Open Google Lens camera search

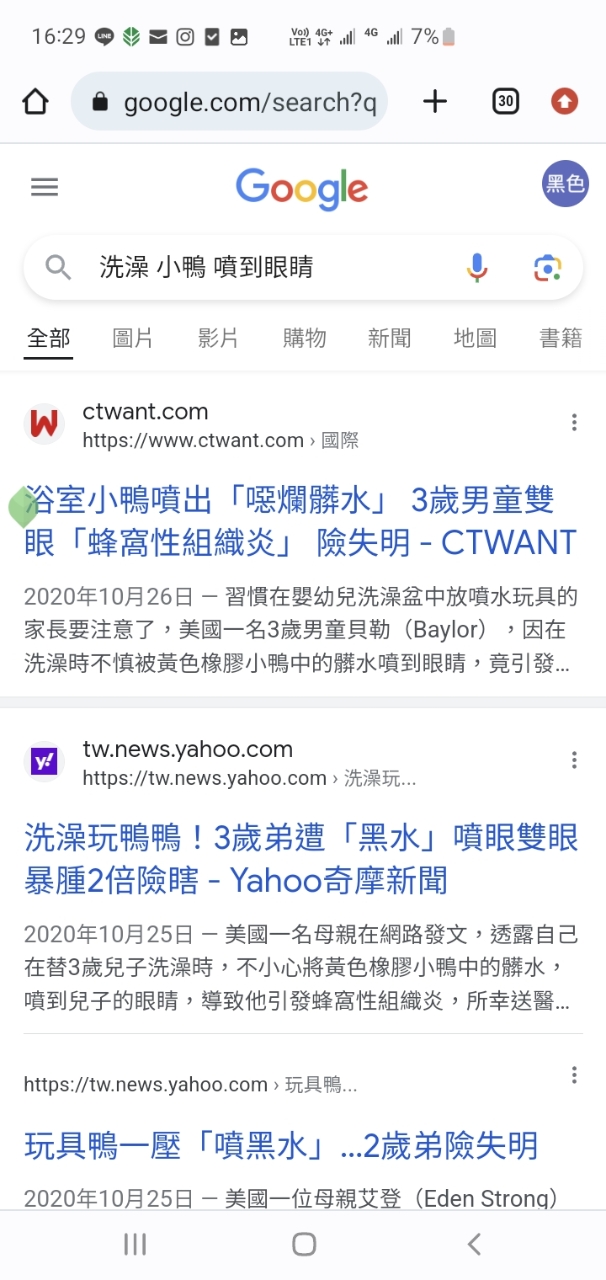click(547, 267)
